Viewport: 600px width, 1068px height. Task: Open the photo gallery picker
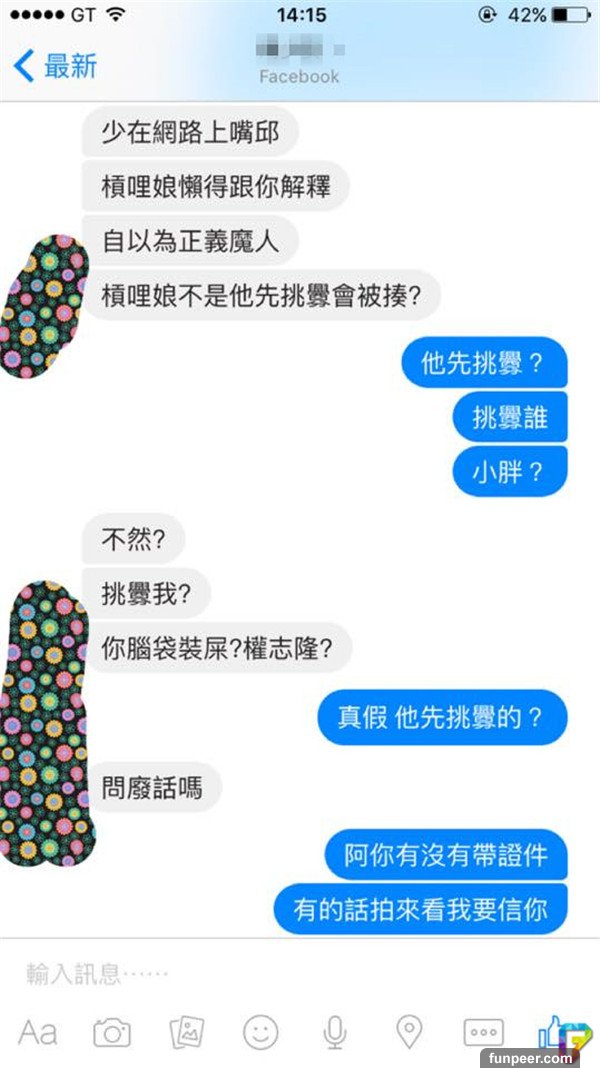click(x=187, y=1032)
